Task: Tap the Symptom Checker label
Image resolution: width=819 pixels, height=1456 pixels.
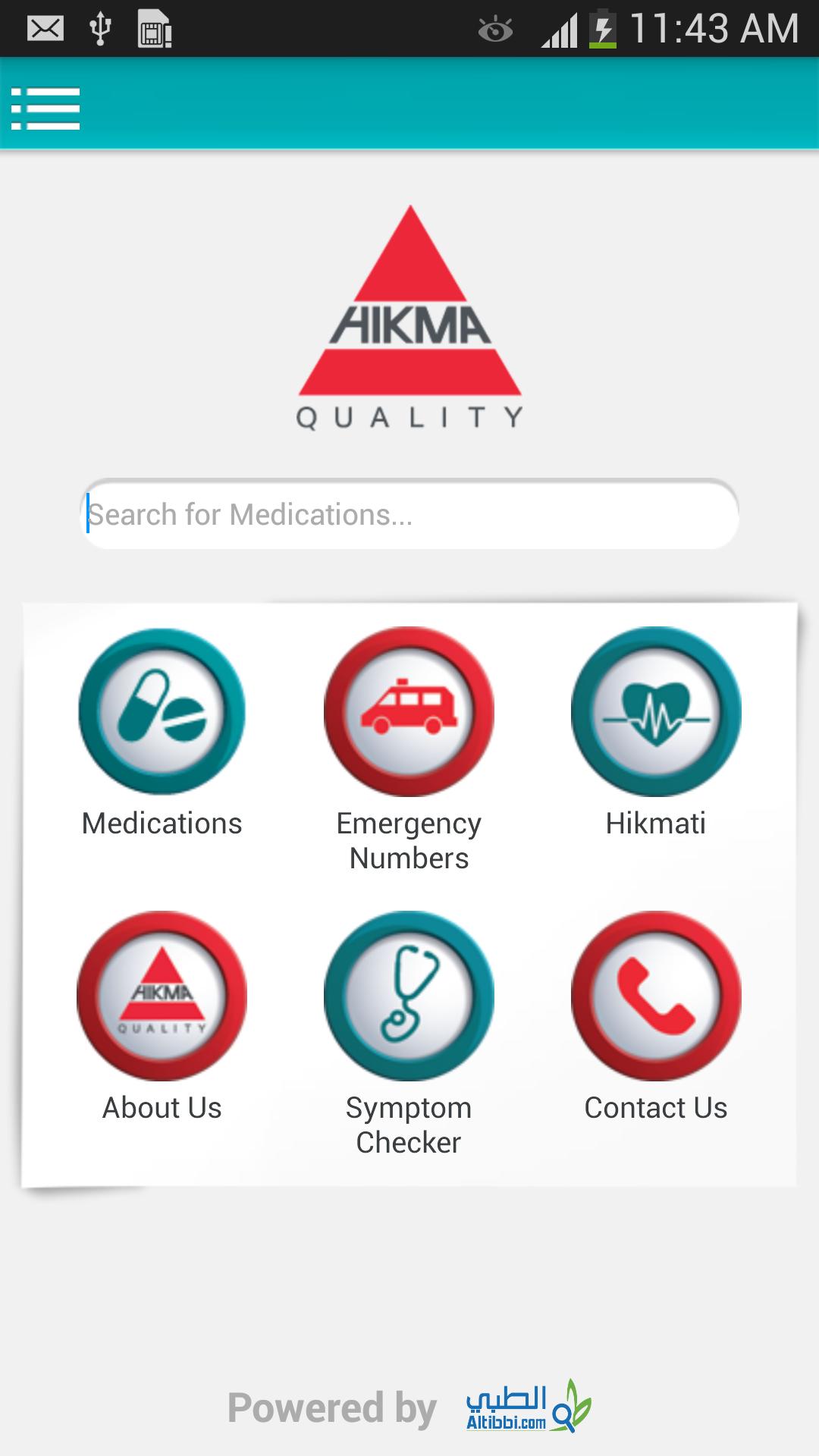Action: [x=409, y=1126]
